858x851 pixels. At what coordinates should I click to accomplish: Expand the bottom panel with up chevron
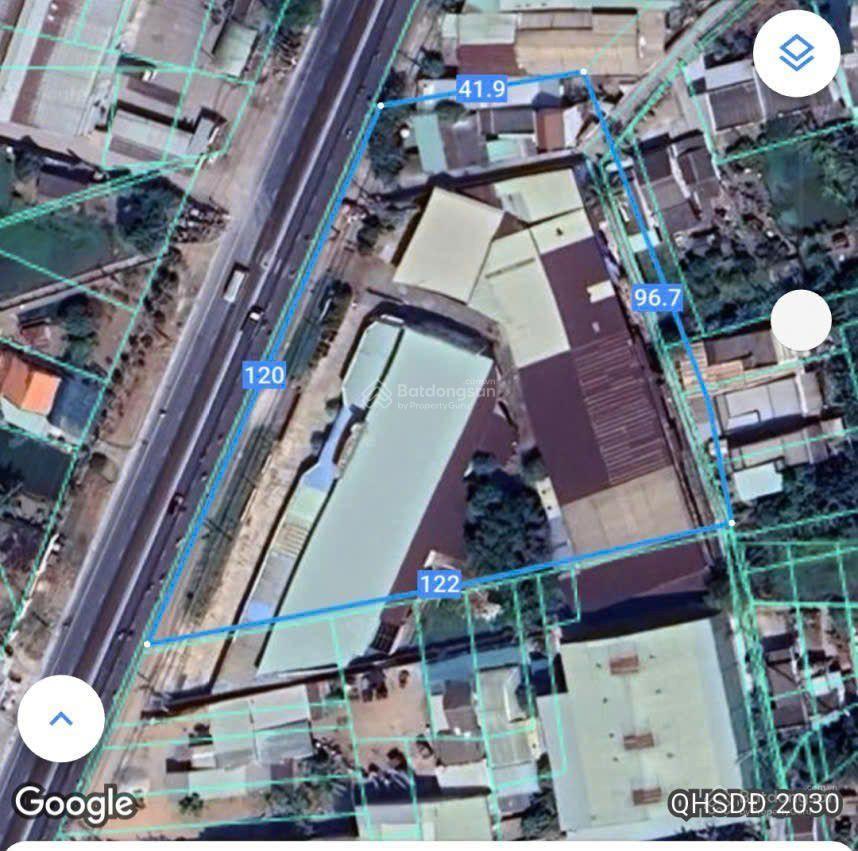click(61, 718)
